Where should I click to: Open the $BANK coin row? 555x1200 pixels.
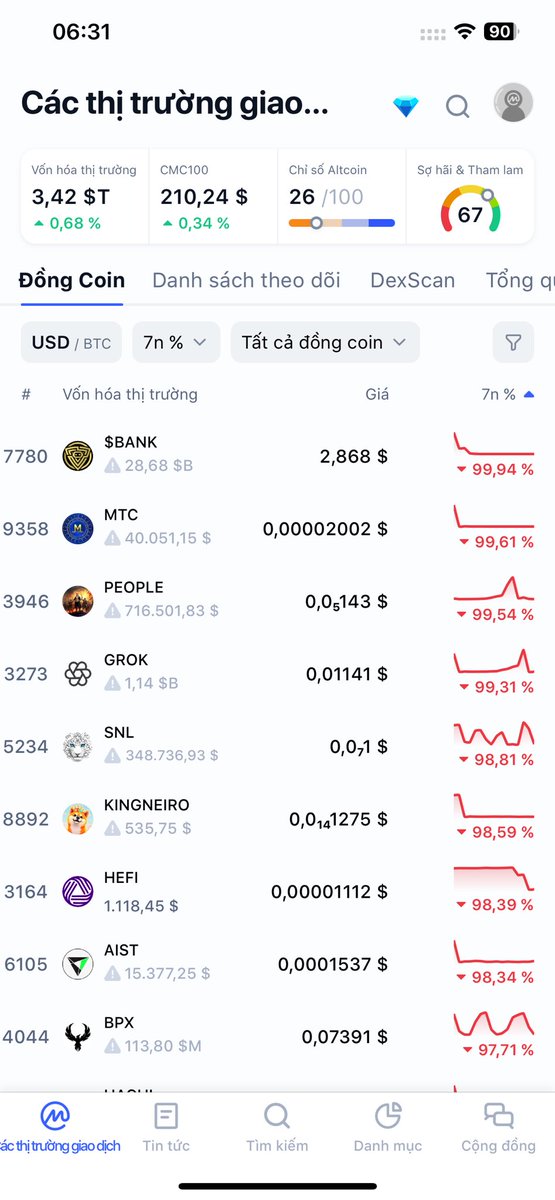277,456
